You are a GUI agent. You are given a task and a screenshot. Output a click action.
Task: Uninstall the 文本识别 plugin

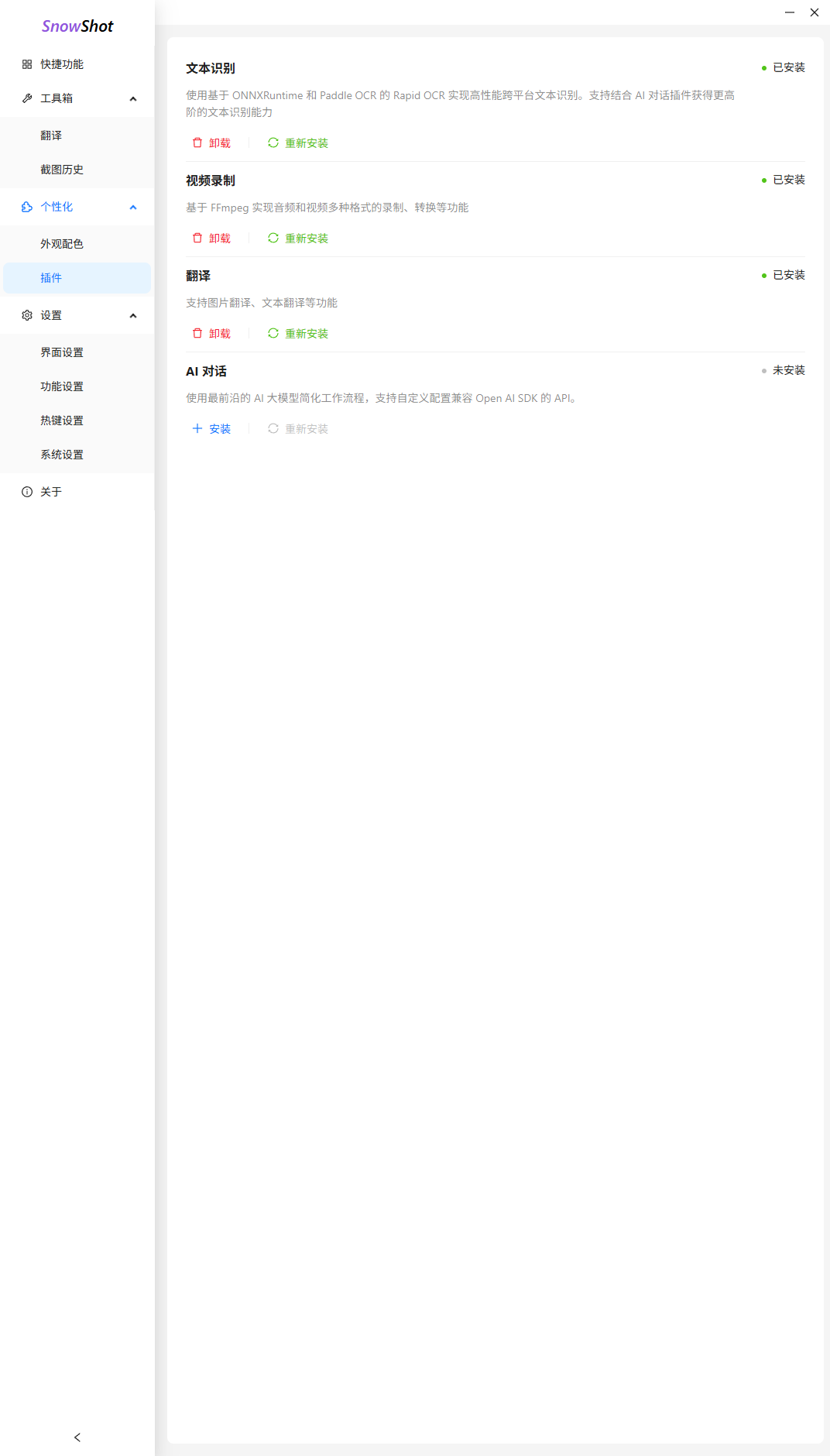(x=211, y=143)
